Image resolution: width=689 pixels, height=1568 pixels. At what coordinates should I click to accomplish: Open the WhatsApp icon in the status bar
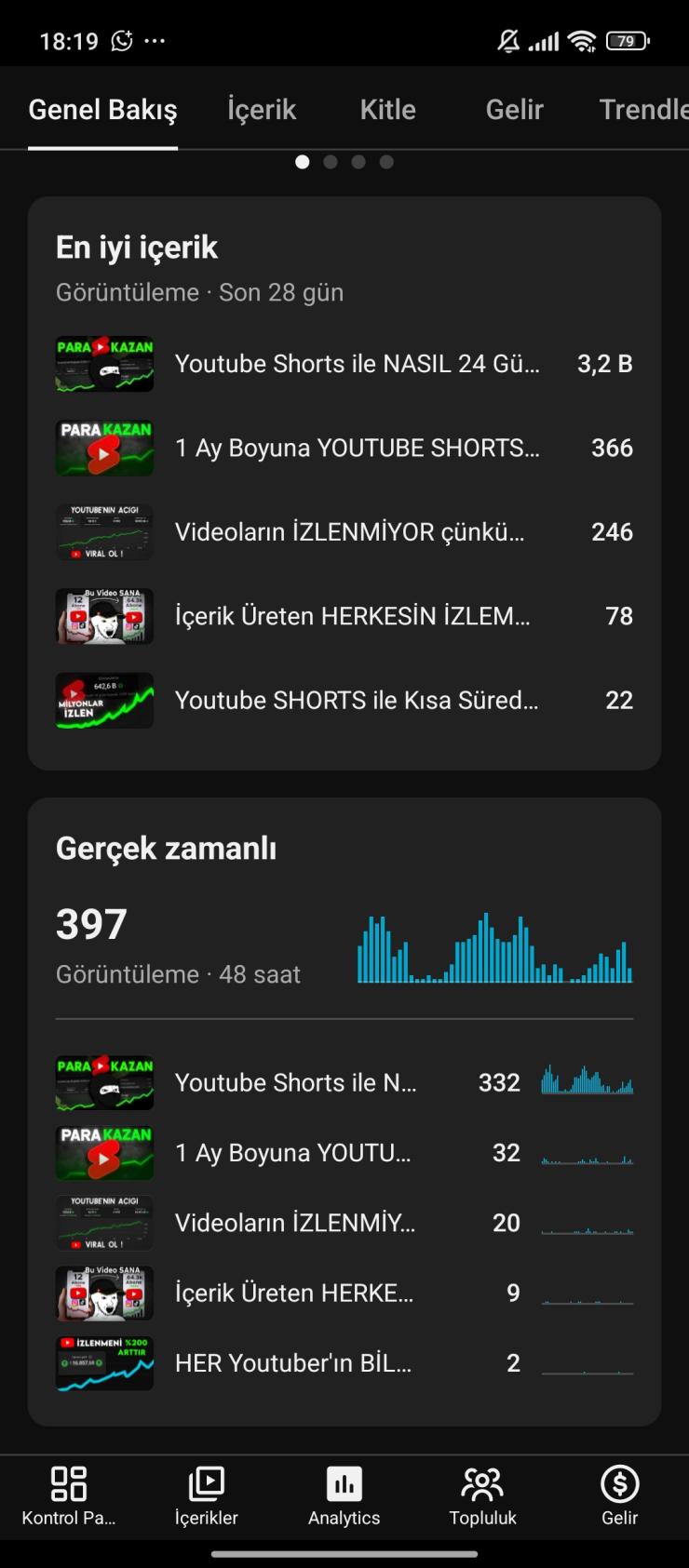[x=122, y=40]
